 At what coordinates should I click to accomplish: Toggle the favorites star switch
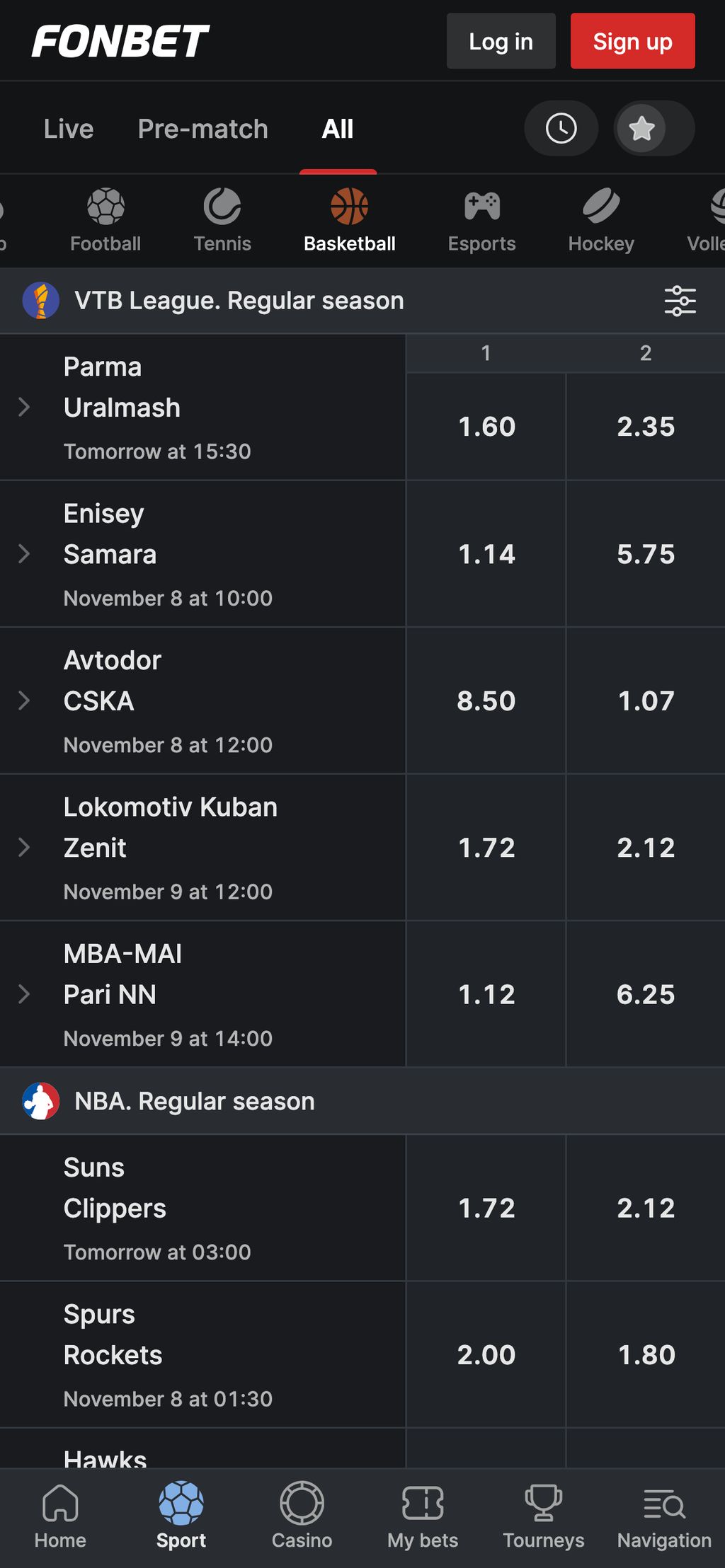(x=653, y=129)
